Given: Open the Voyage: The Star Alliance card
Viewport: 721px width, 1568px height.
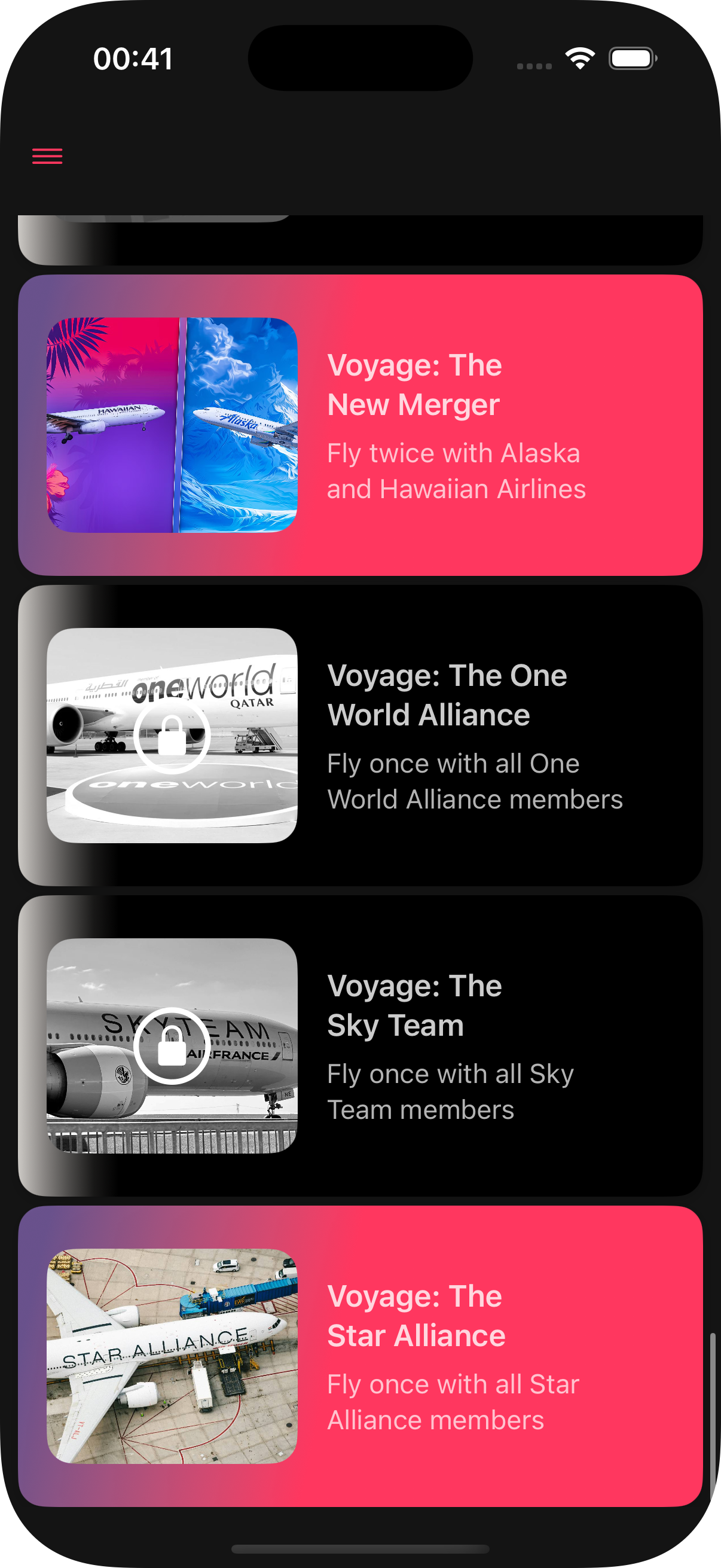Looking at the screenshot, I should tap(360, 1356).
